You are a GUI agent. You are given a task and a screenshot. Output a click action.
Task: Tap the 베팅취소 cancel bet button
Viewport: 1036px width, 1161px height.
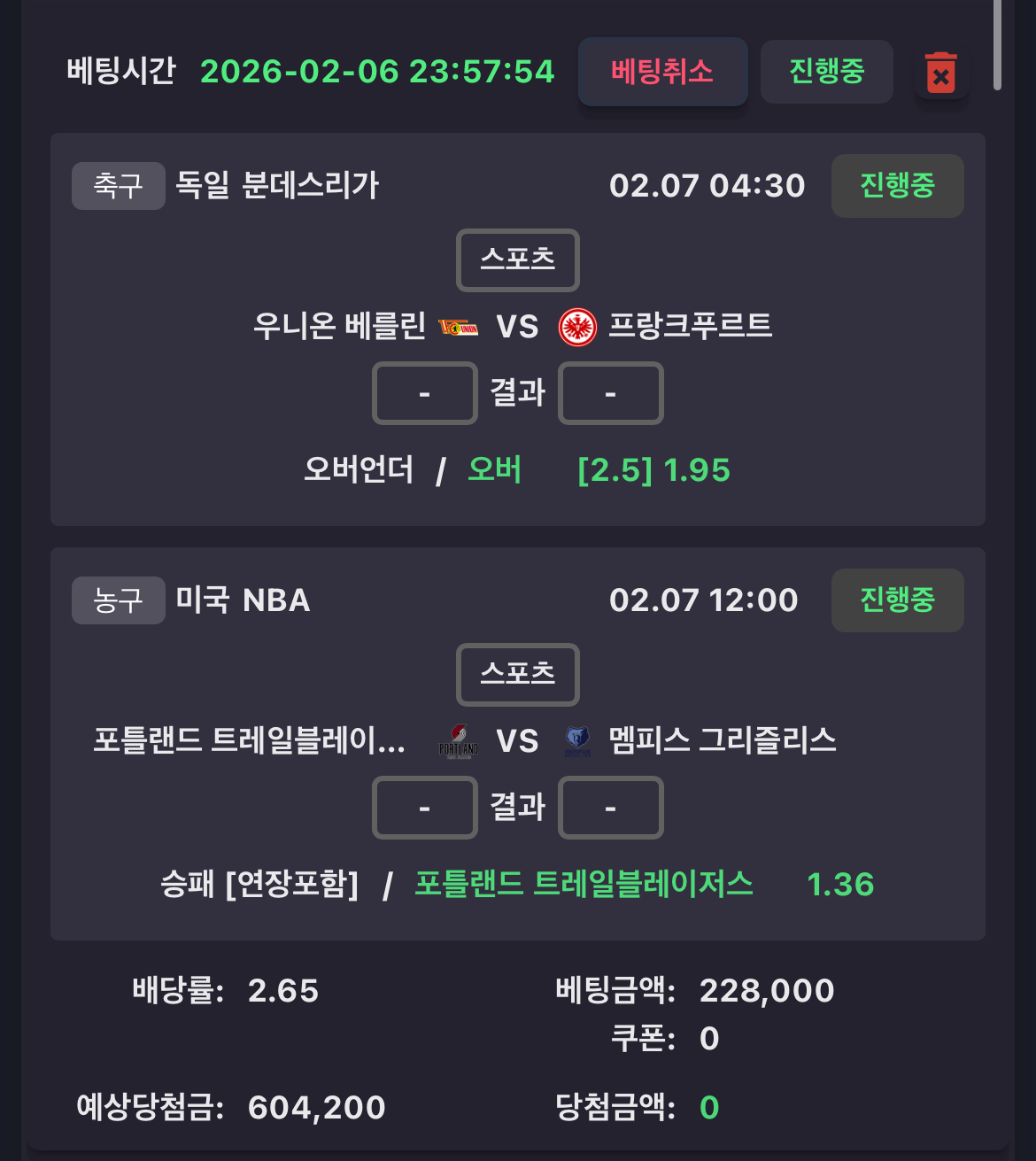662,72
